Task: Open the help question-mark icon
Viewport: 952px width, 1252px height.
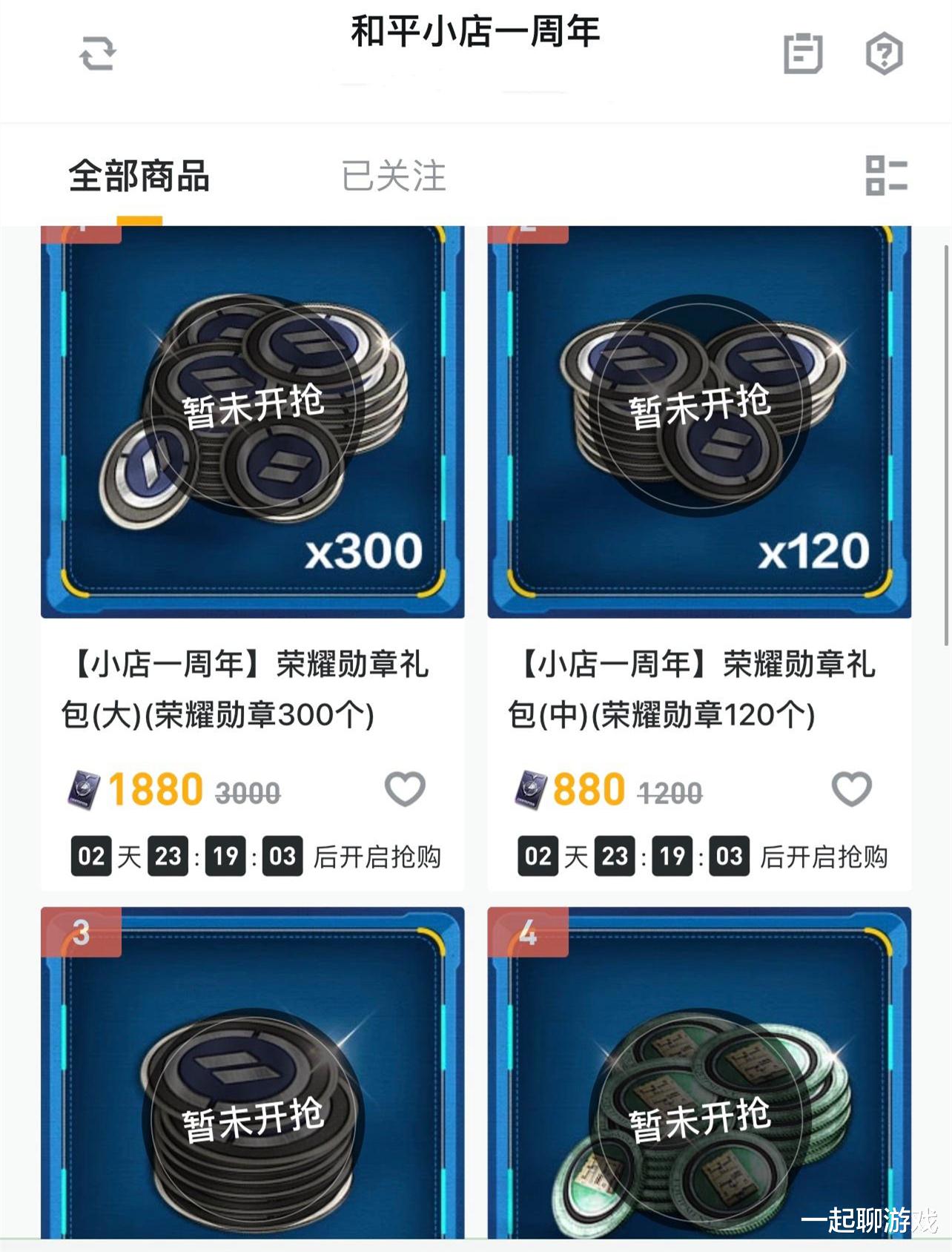Action: click(884, 53)
